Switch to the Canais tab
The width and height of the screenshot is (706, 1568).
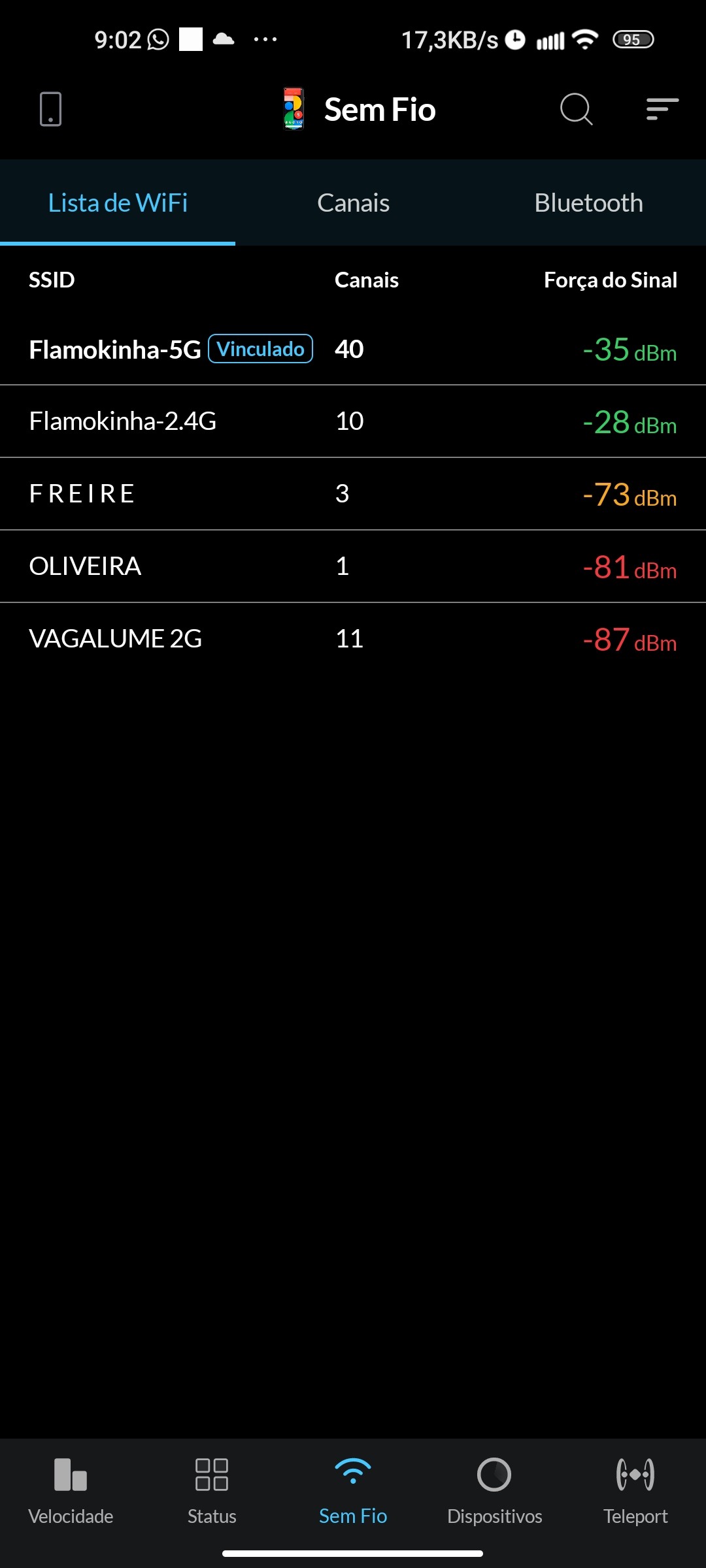tap(353, 203)
